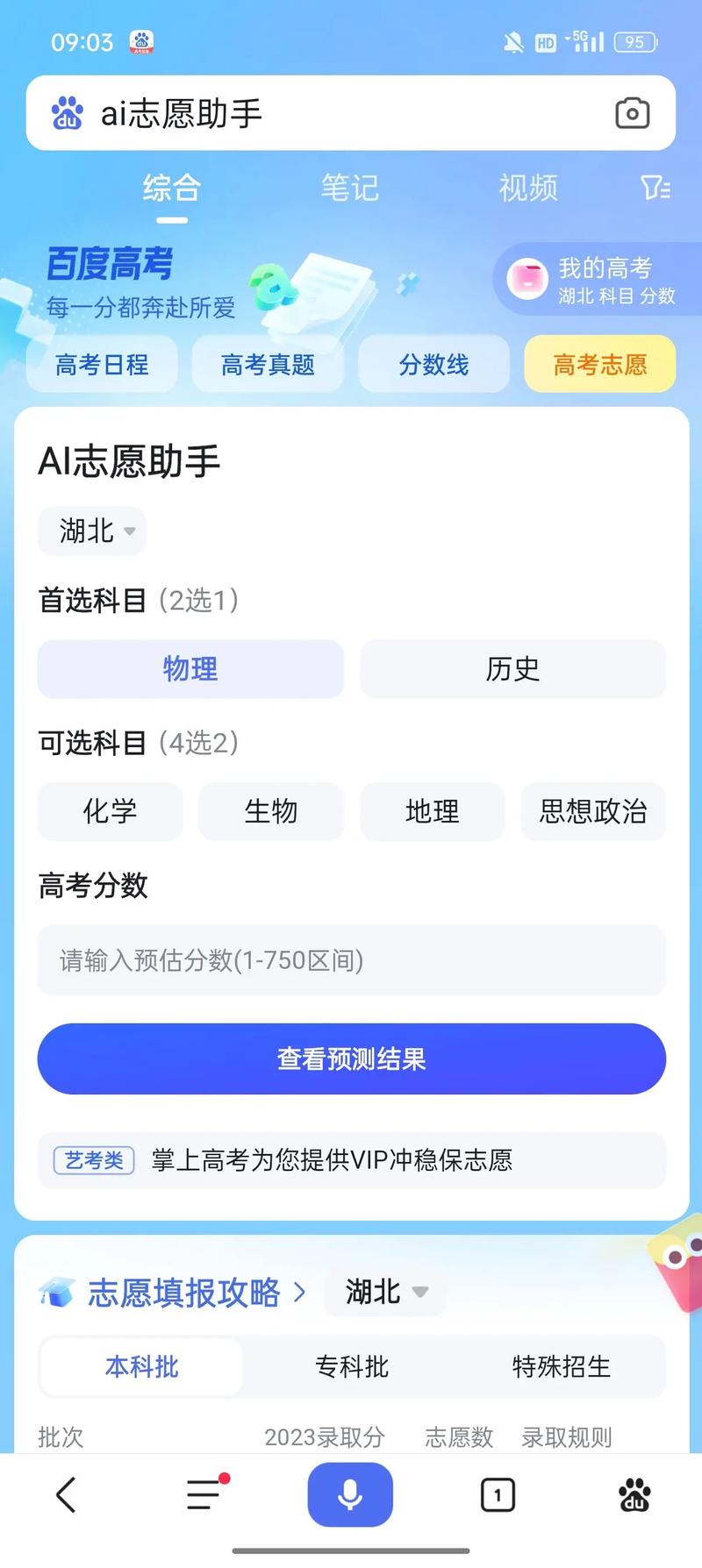Open province selector next to 志愿填报攻略

click(x=384, y=1292)
